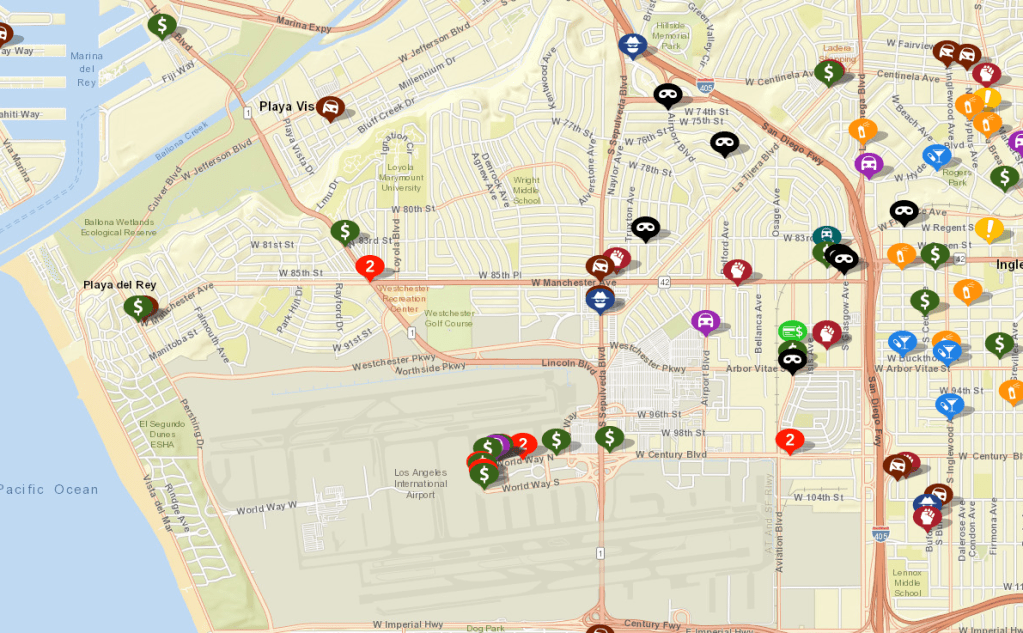The width and height of the screenshot is (1023, 633).
Task: Select the brown vehicle marker at Playa Vista
Action: 330,107
